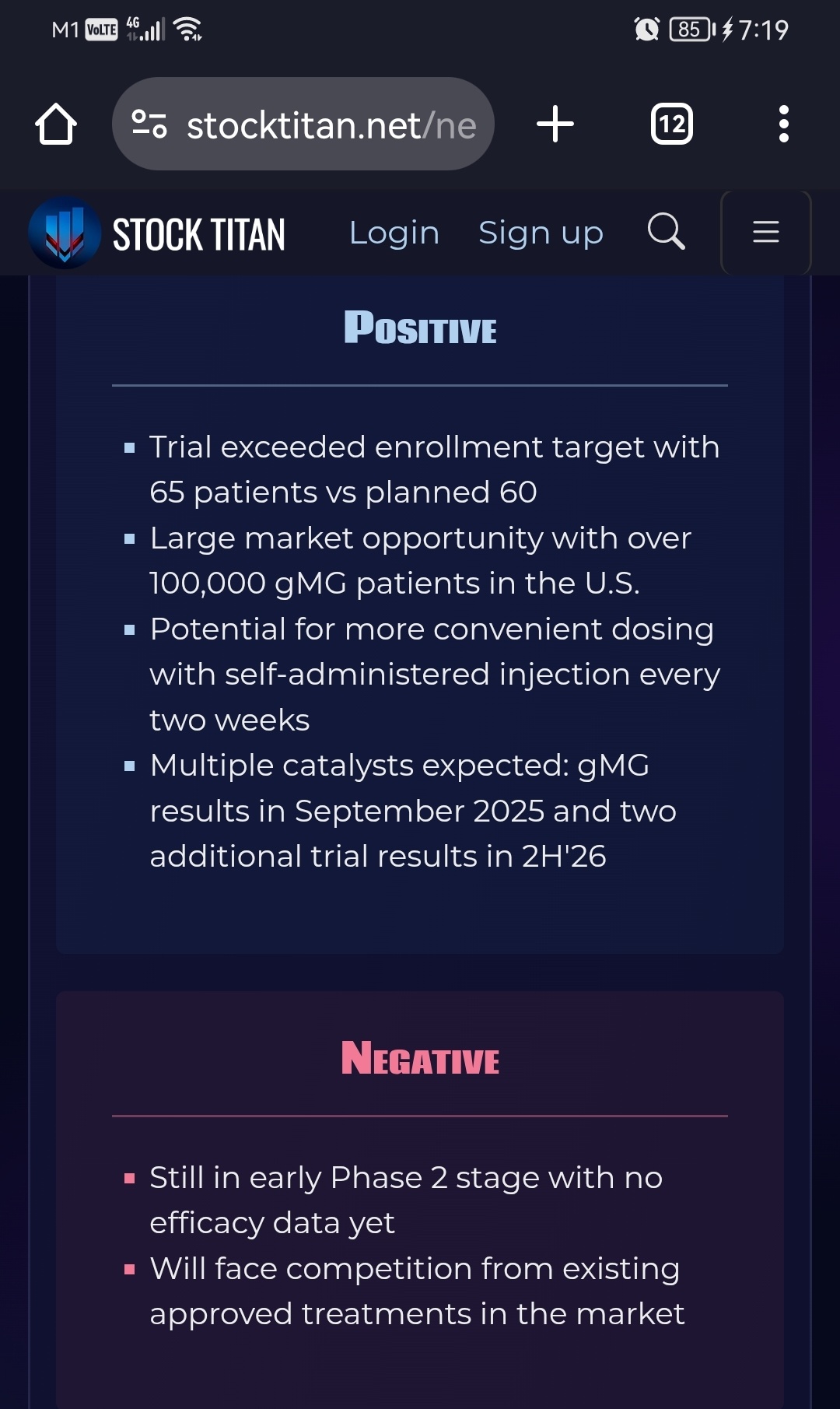Image resolution: width=840 pixels, height=1409 pixels.
Task: Open the browser overflow menu
Action: pyautogui.click(x=783, y=124)
